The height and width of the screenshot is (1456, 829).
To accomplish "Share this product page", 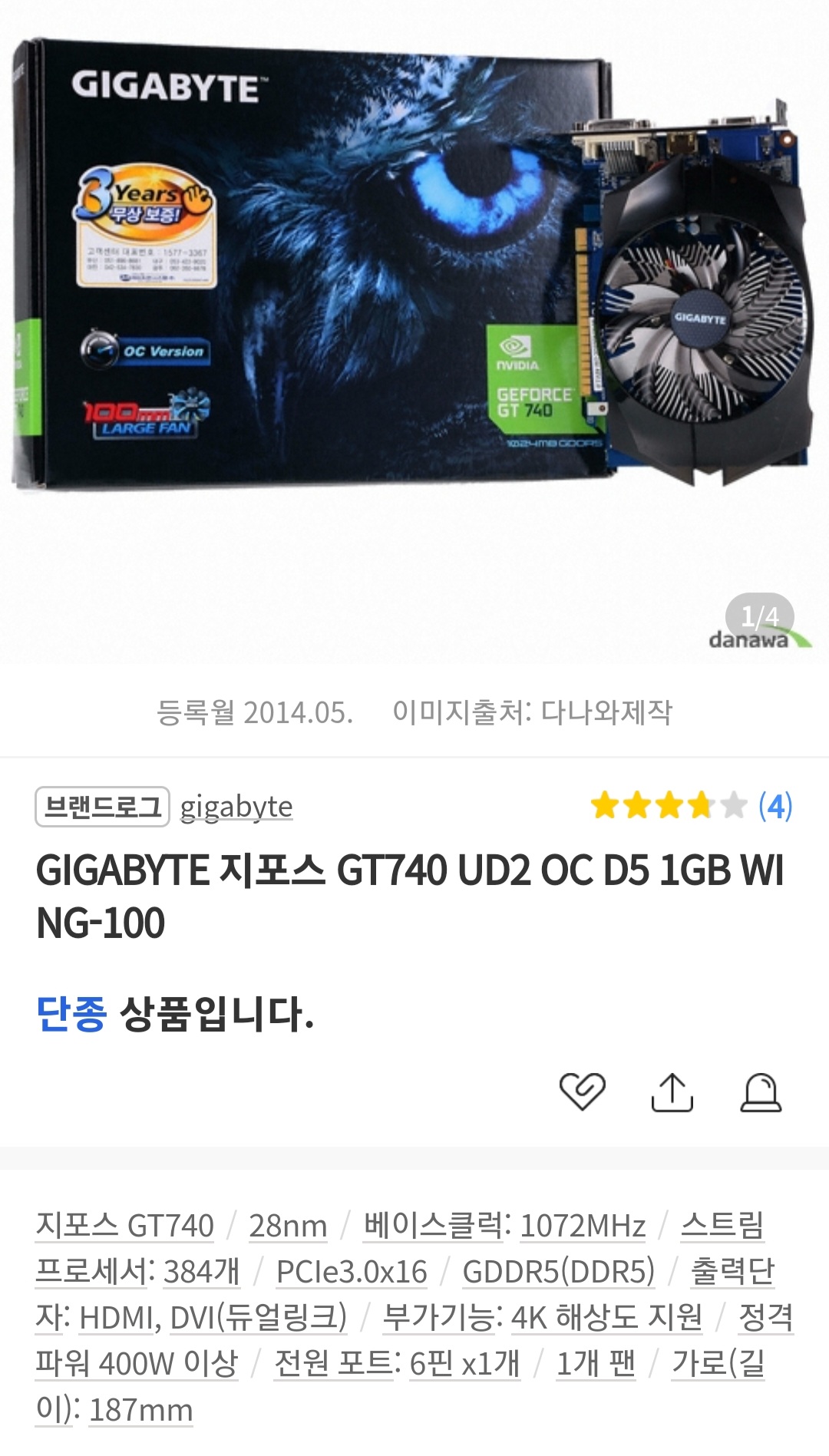I will pyautogui.click(x=672, y=1091).
